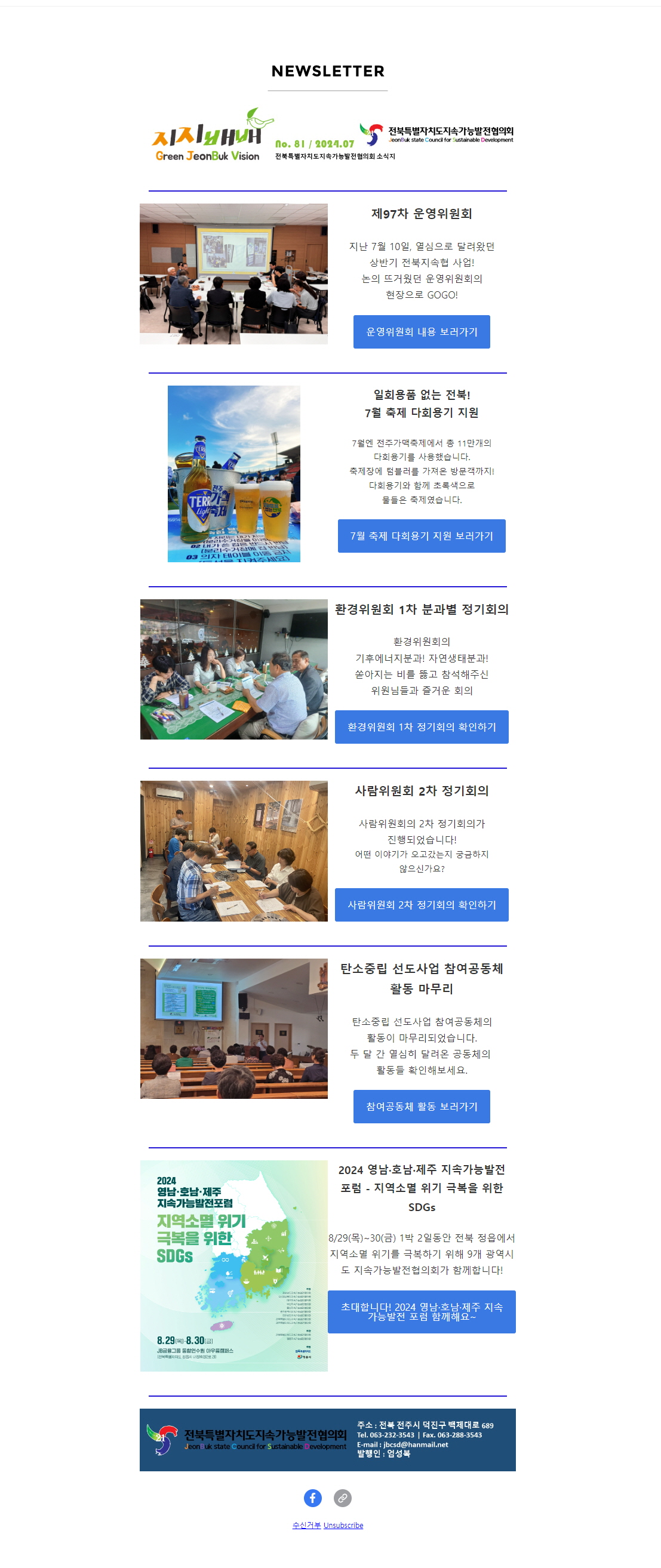Open the 제97차 운영위원회 meeting photo

[233, 274]
